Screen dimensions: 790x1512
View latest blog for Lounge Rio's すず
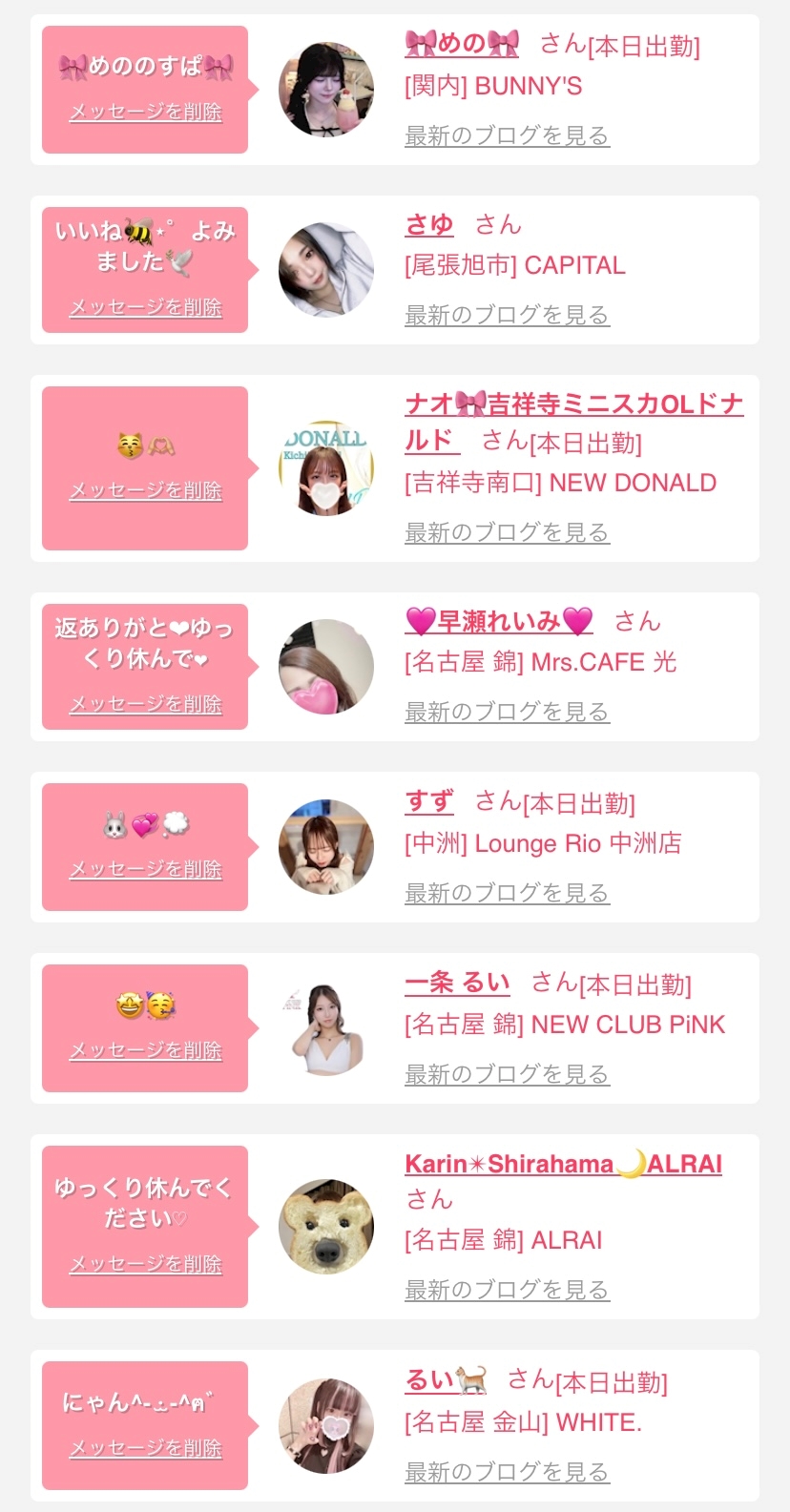coord(507,894)
